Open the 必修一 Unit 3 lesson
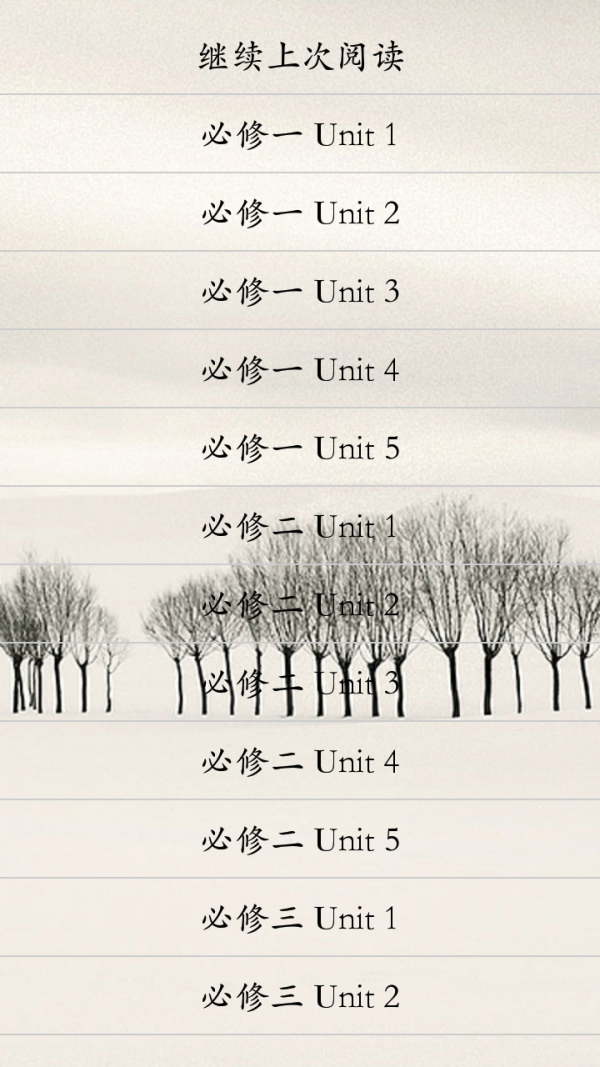 pyautogui.click(x=300, y=291)
